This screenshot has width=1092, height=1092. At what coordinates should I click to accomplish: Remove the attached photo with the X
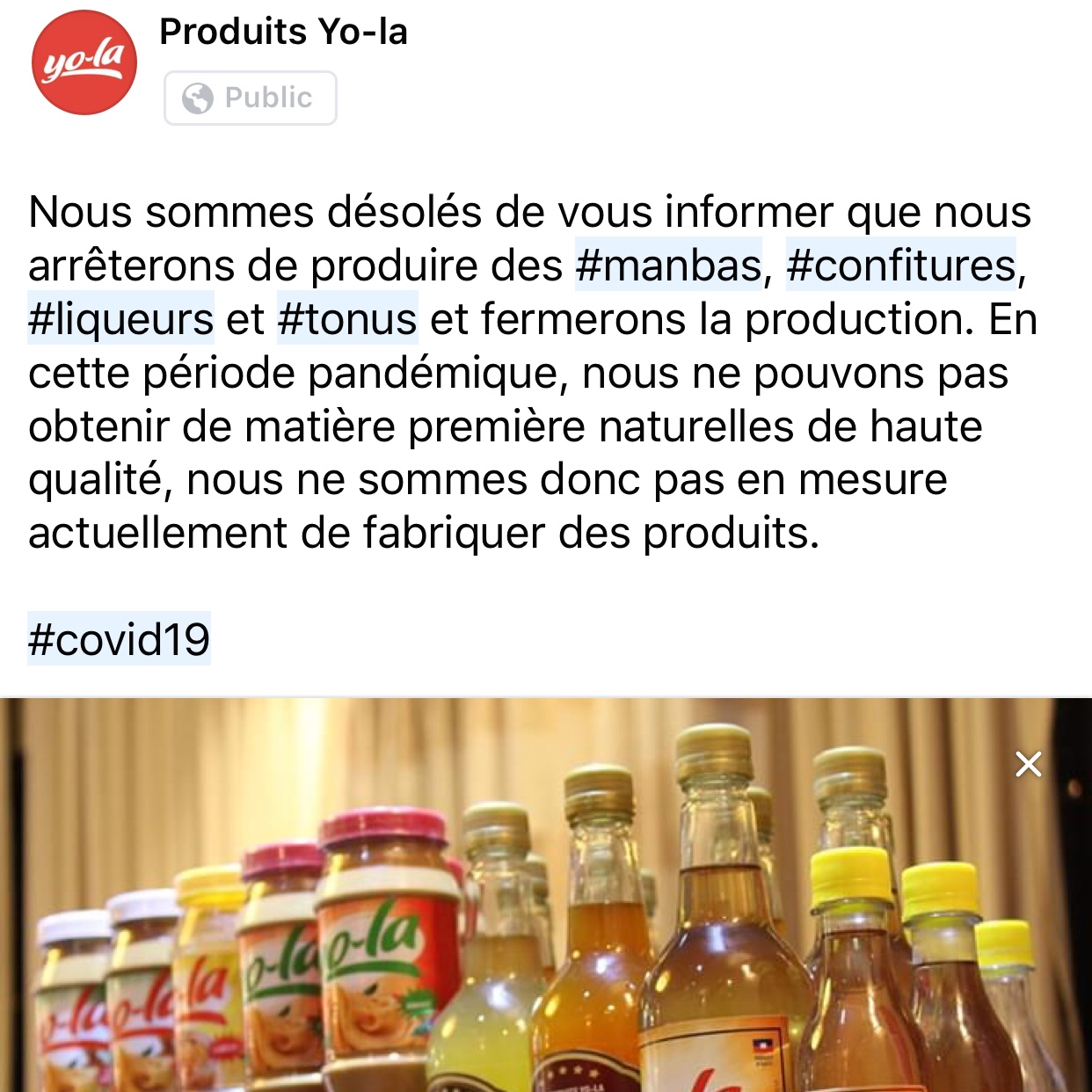tap(1028, 764)
